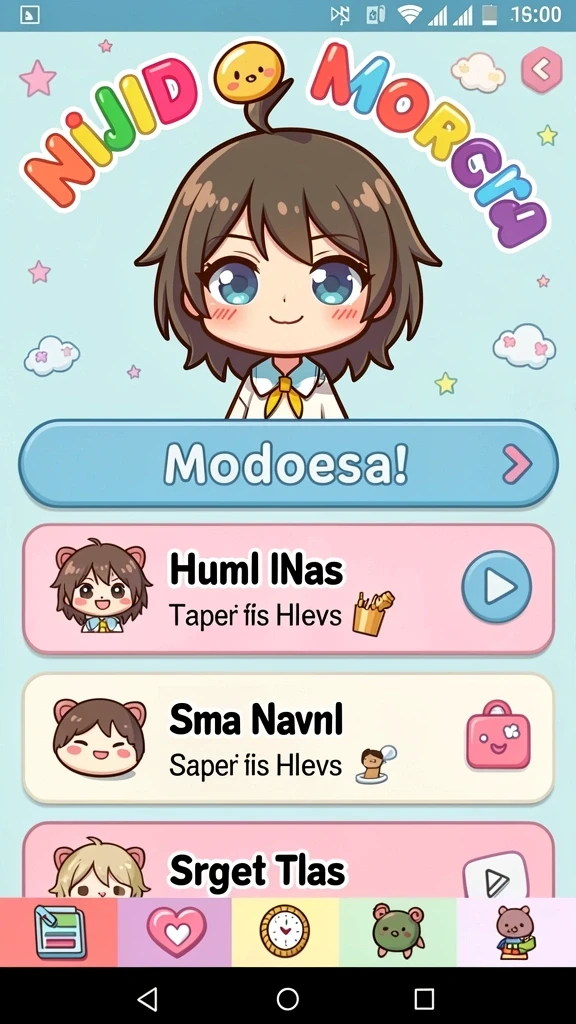Open the Sma Navnl card

point(288,738)
